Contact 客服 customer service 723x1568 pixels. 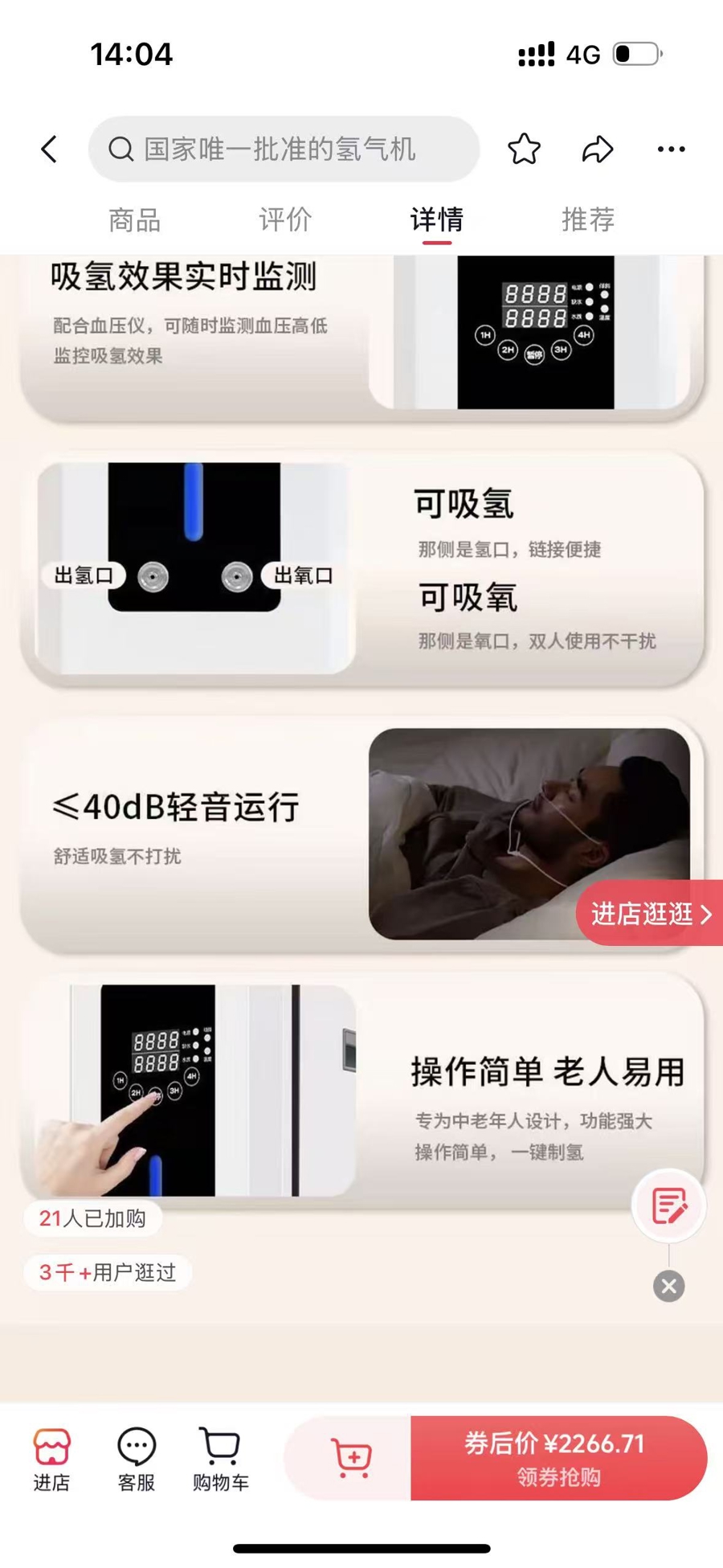coord(136,1459)
